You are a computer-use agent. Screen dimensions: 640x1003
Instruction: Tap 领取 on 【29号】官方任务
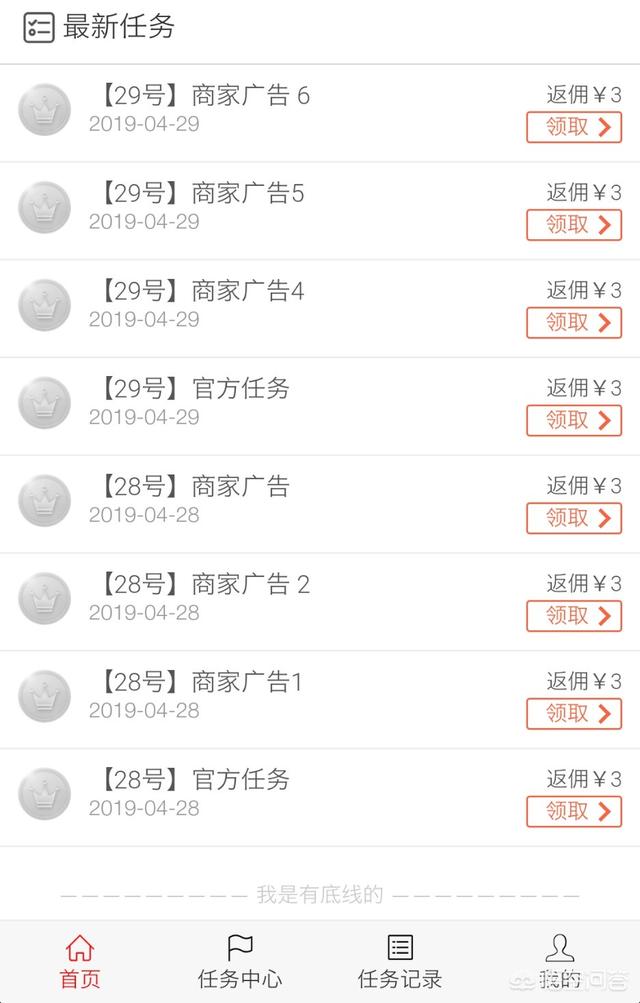click(x=574, y=421)
